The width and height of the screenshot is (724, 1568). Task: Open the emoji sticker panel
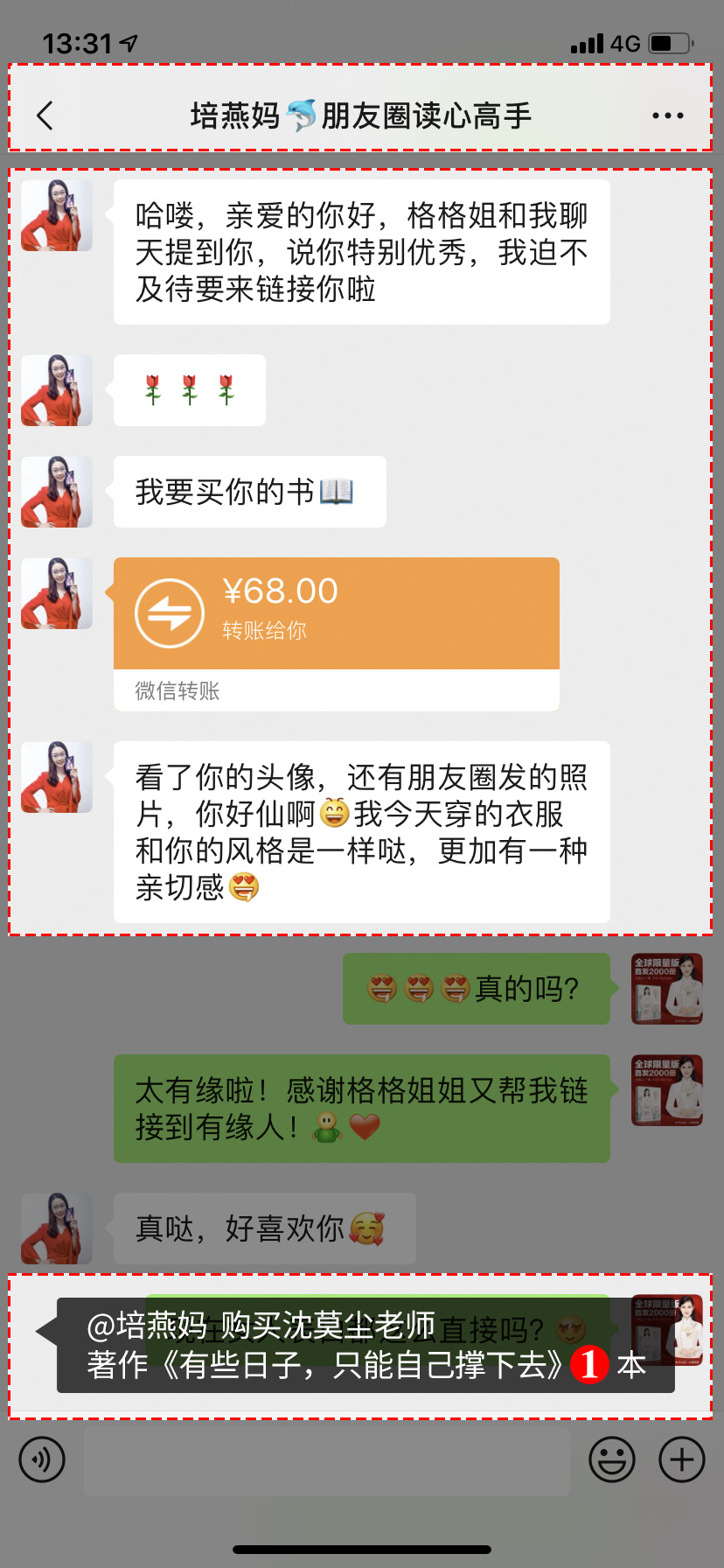pyautogui.click(x=611, y=1459)
